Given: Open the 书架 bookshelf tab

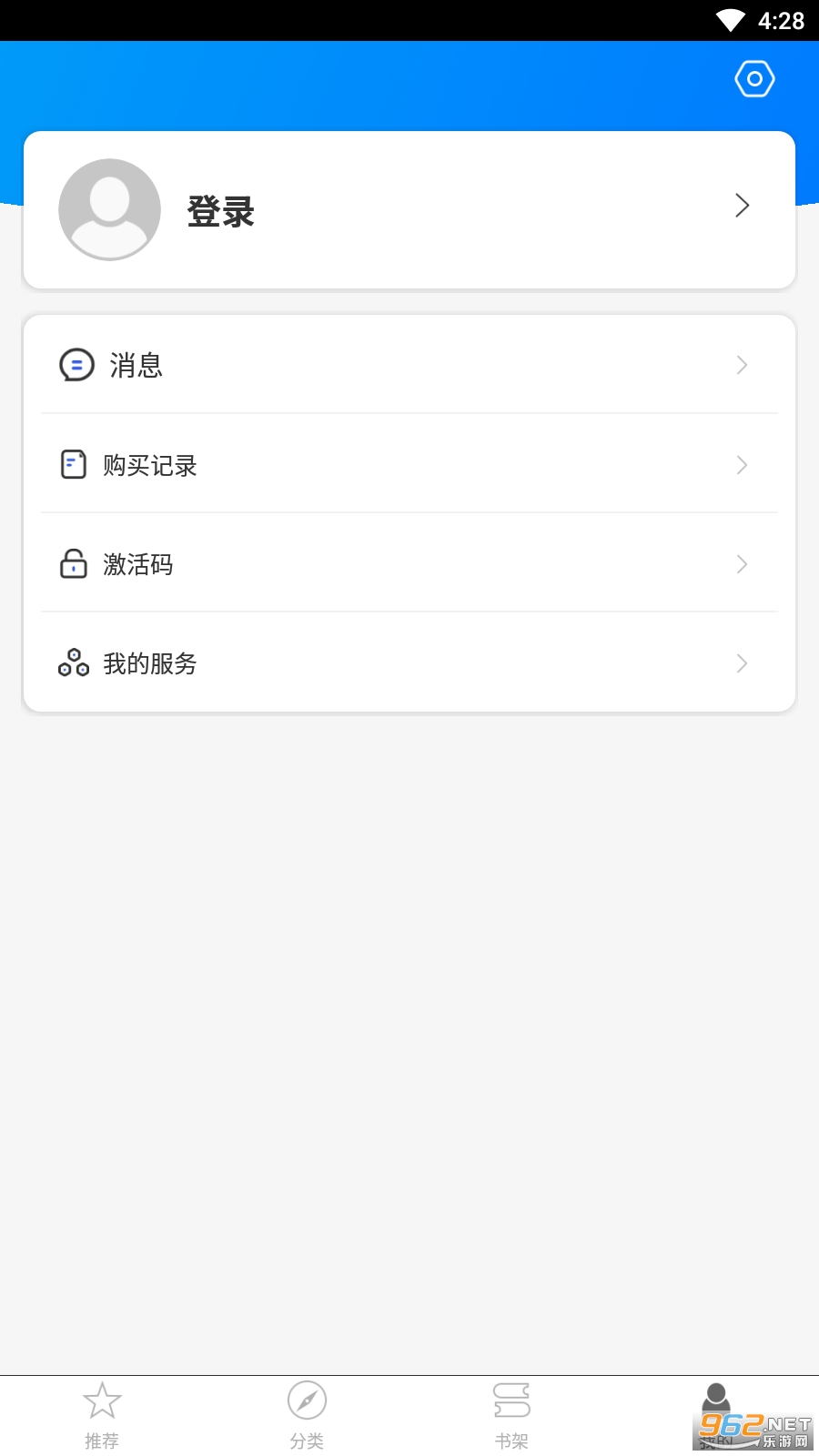Looking at the screenshot, I should [511, 1414].
